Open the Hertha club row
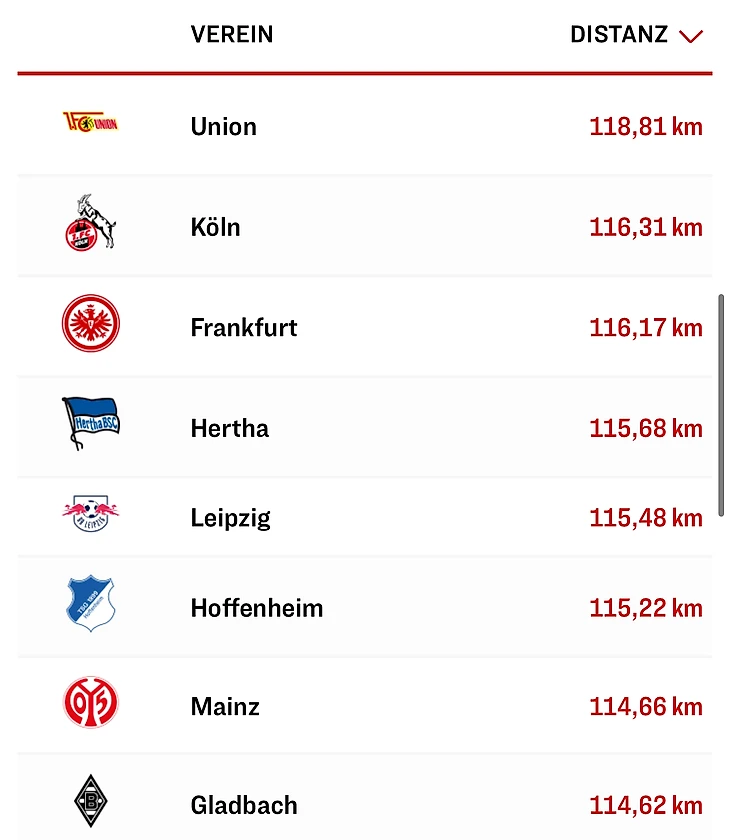730x840 pixels. tap(229, 429)
